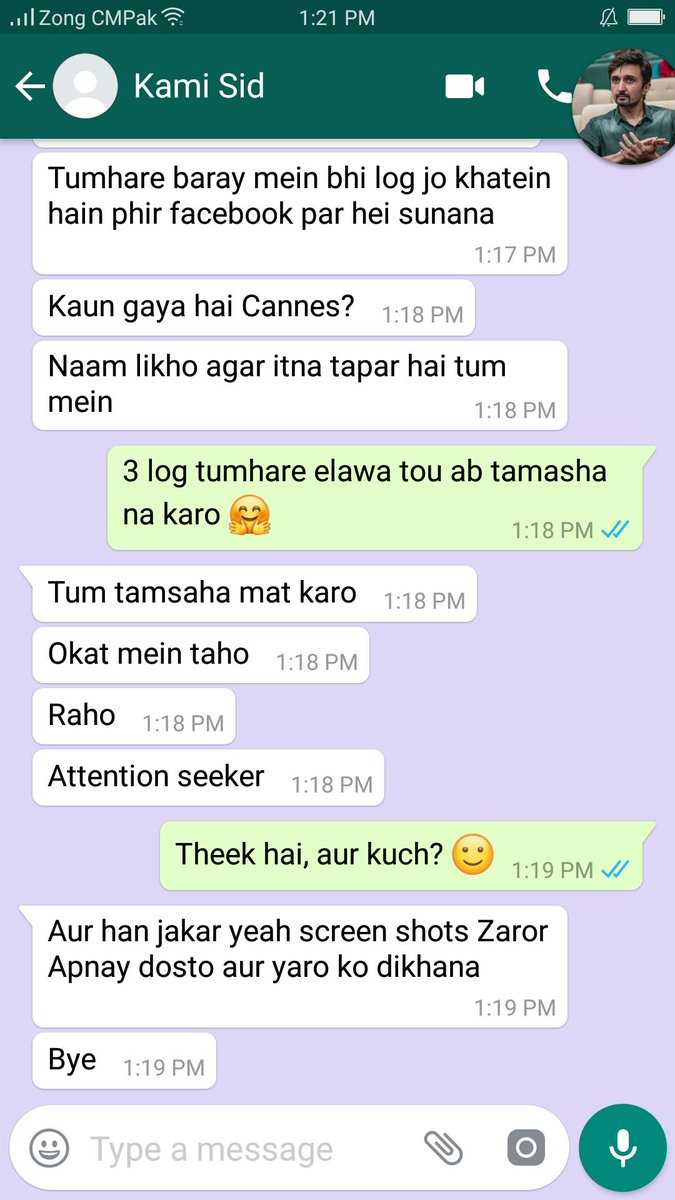Go back to the chat list

click(30, 86)
